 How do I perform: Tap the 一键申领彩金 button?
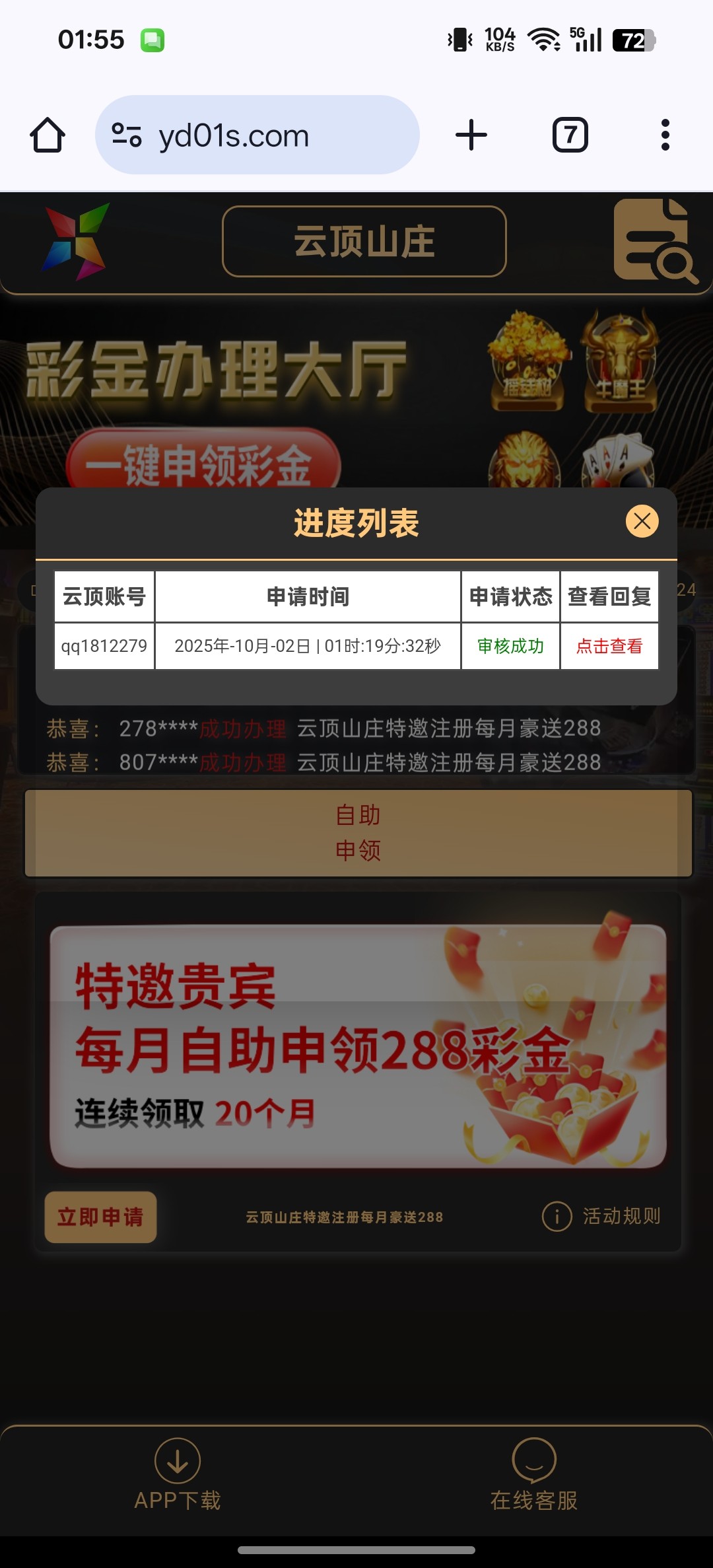pyautogui.click(x=203, y=462)
